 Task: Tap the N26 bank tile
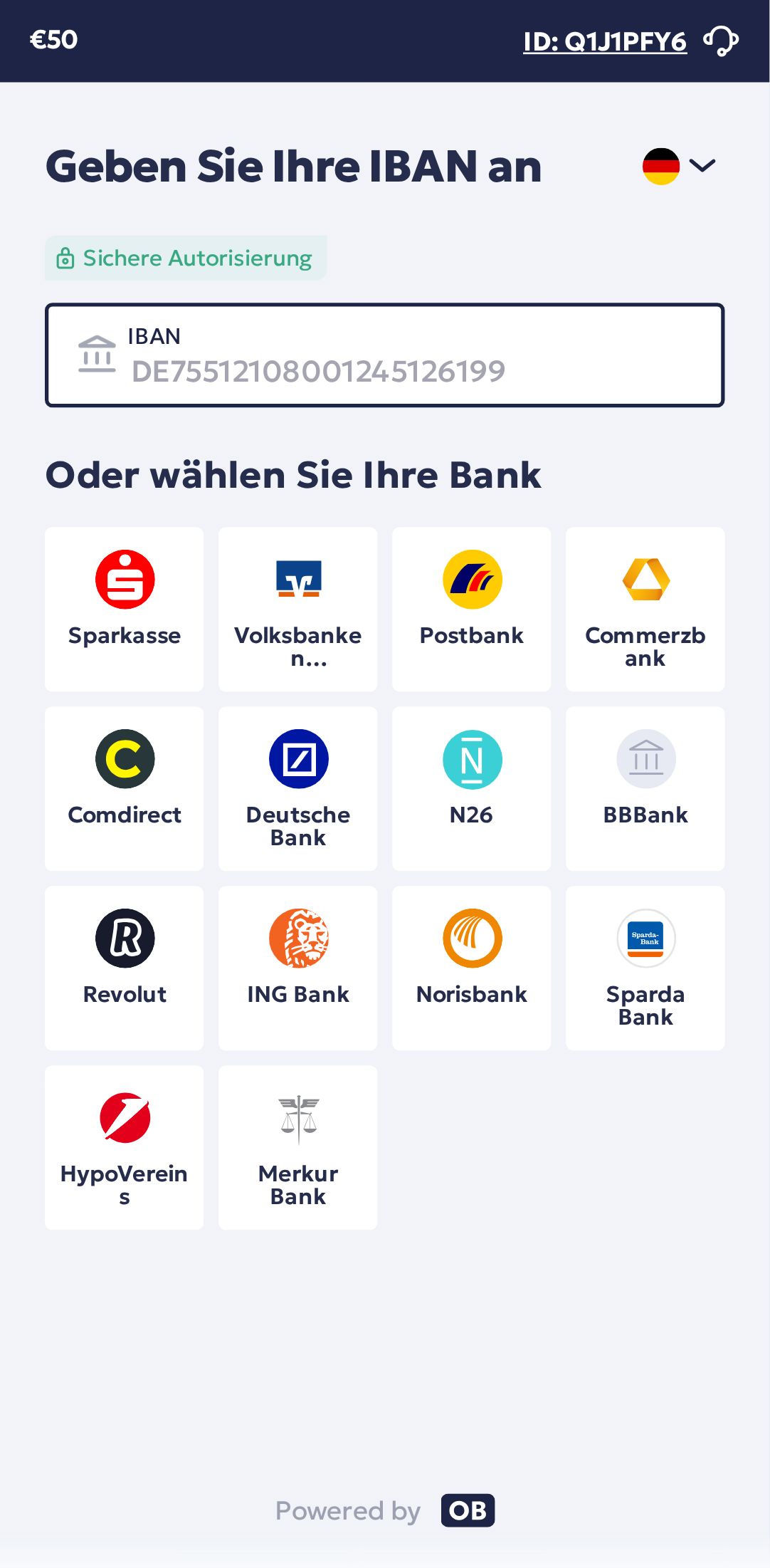tap(472, 788)
